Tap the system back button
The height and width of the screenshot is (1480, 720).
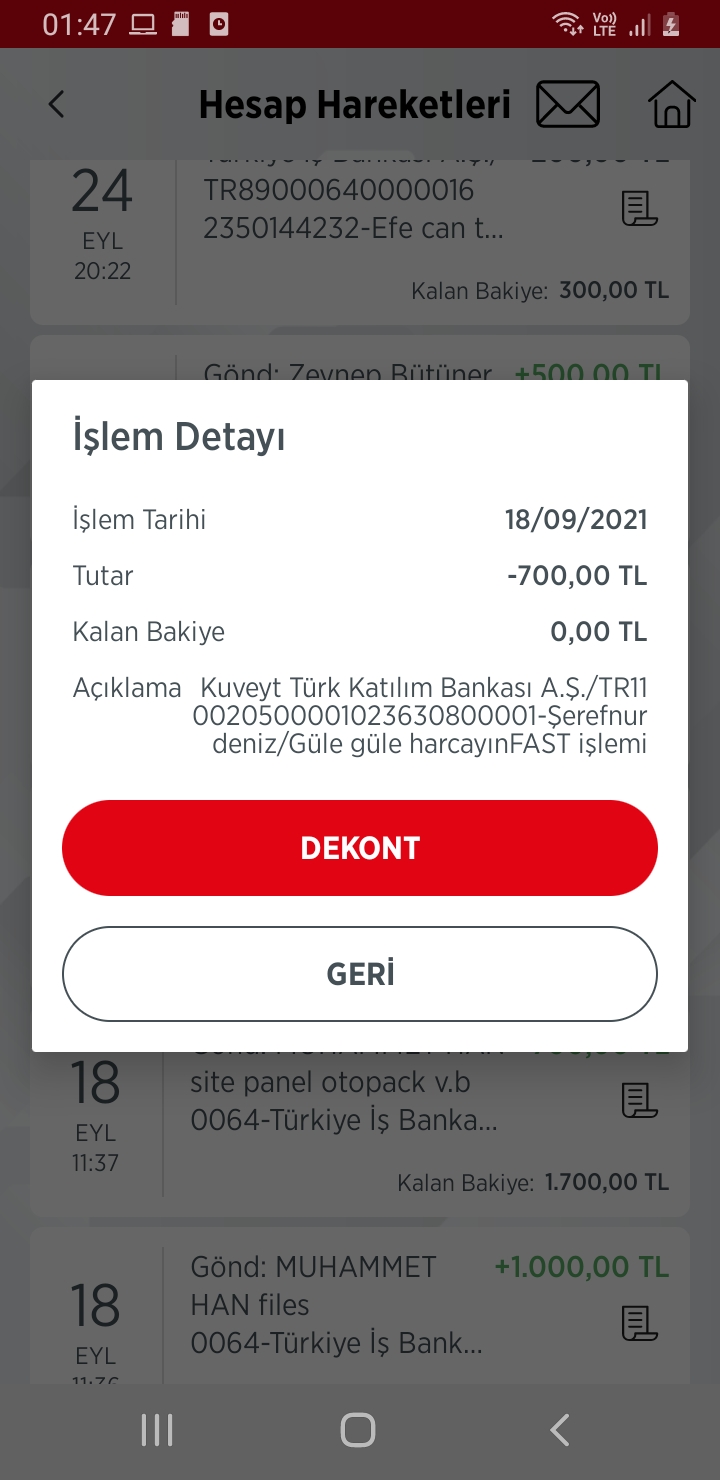point(560,1430)
